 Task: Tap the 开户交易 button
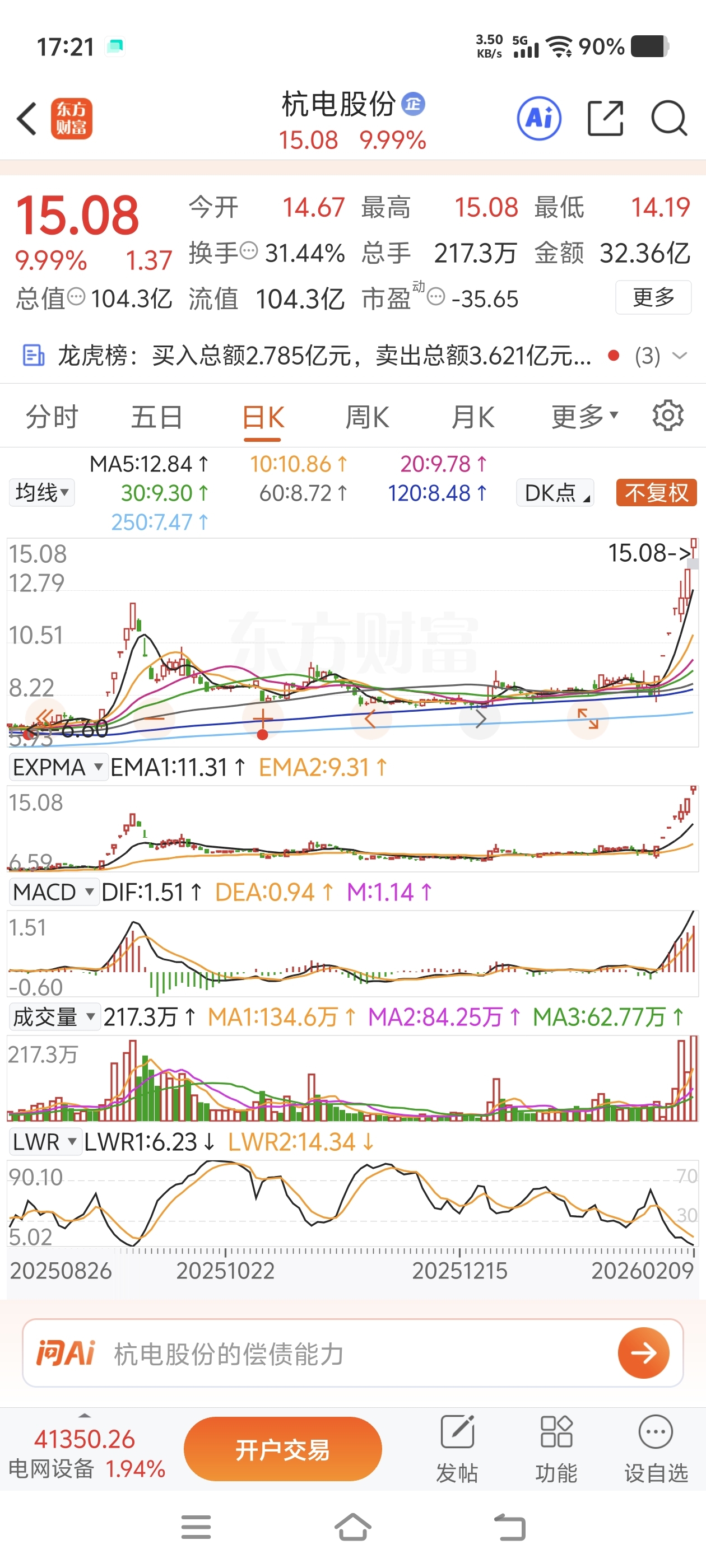(x=282, y=1449)
